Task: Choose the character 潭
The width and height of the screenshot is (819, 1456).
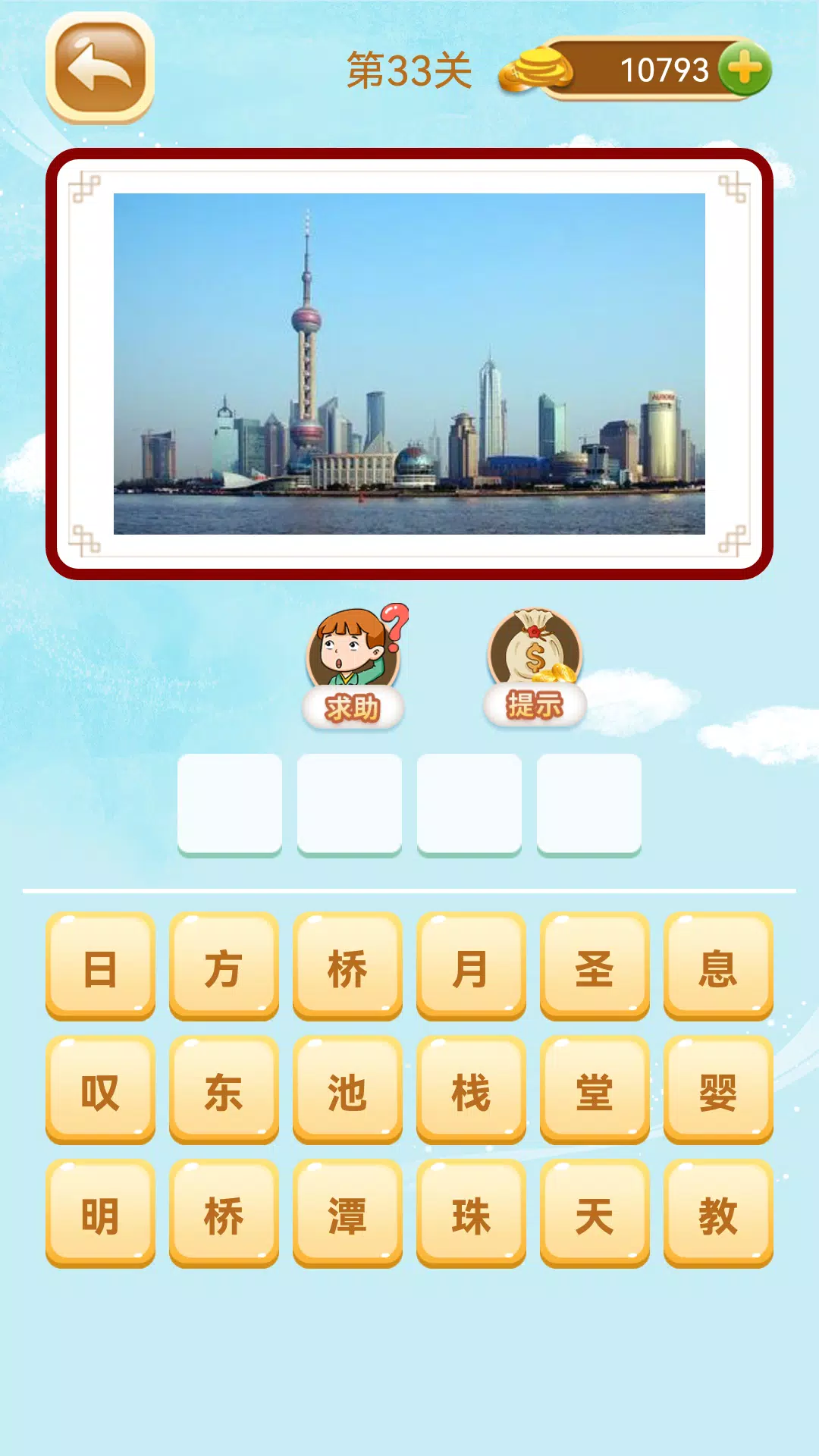Action: 347,1214
